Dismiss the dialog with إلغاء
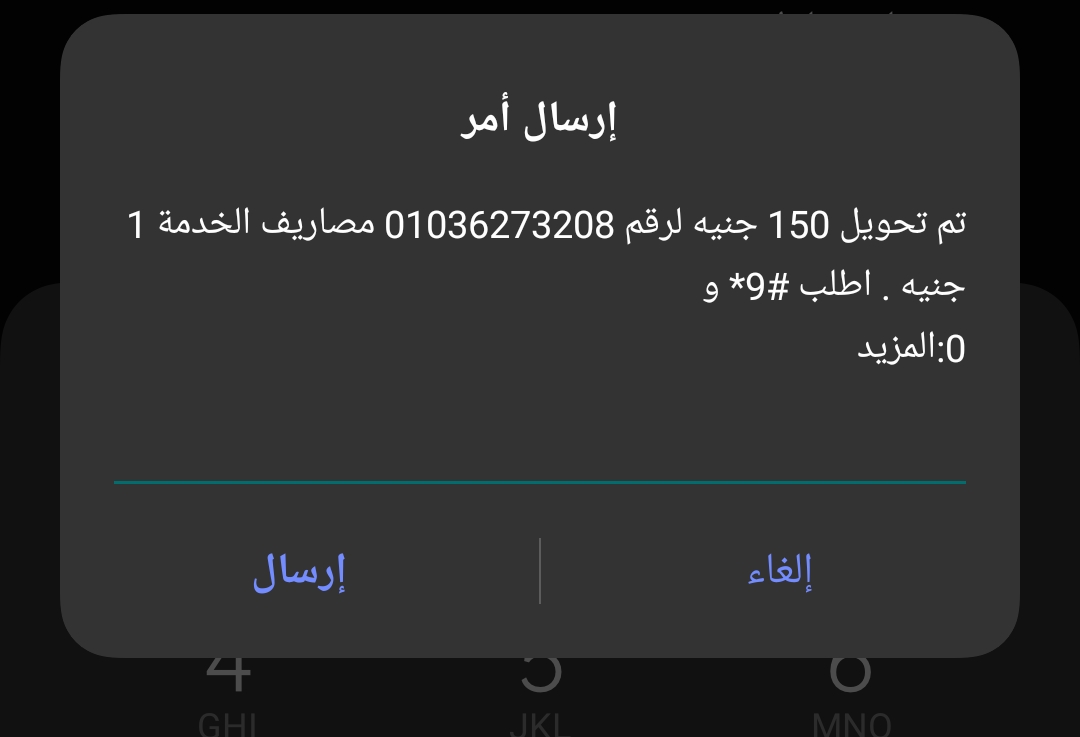This screenshot has width=1080, height=737. pyautogui.click(x=780, y=571)
